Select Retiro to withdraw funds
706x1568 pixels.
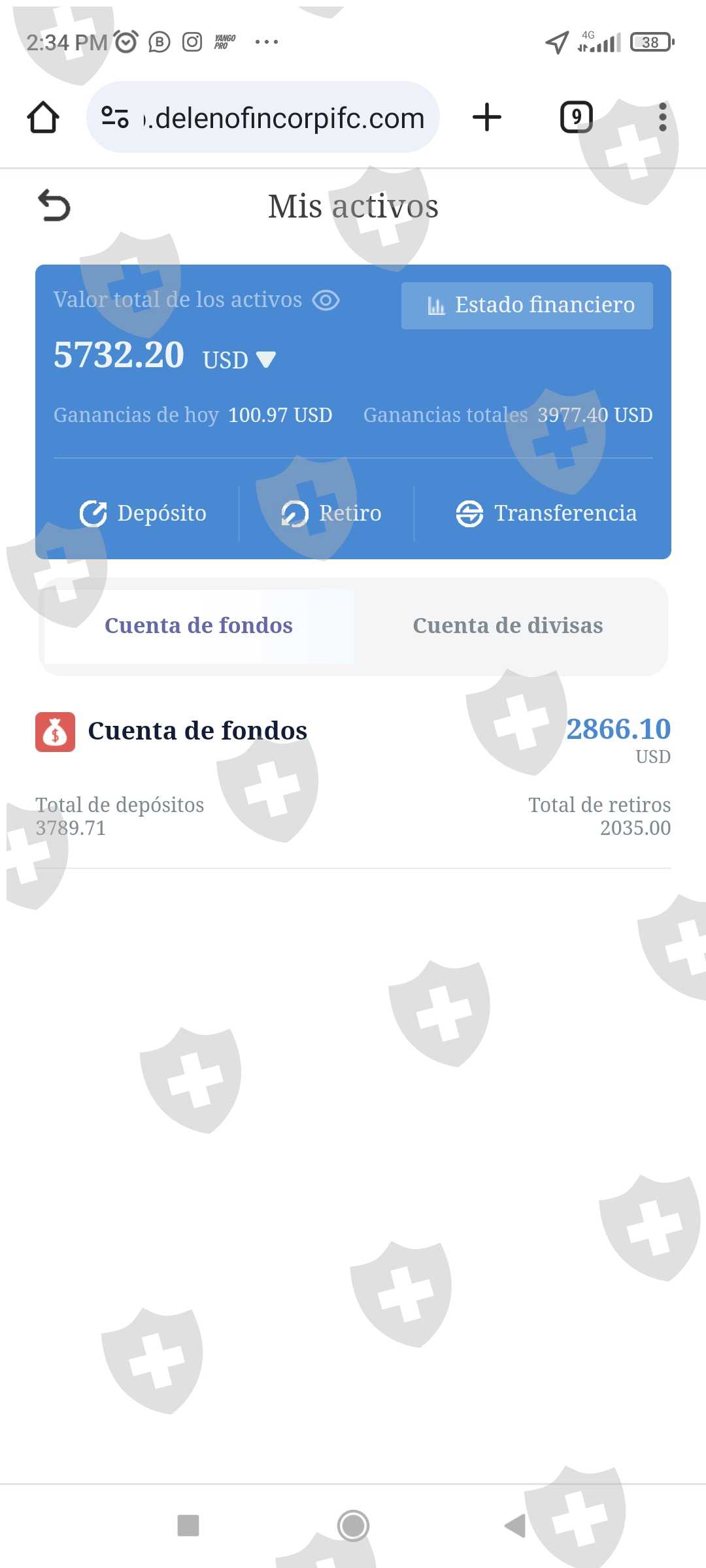[331, 514]
